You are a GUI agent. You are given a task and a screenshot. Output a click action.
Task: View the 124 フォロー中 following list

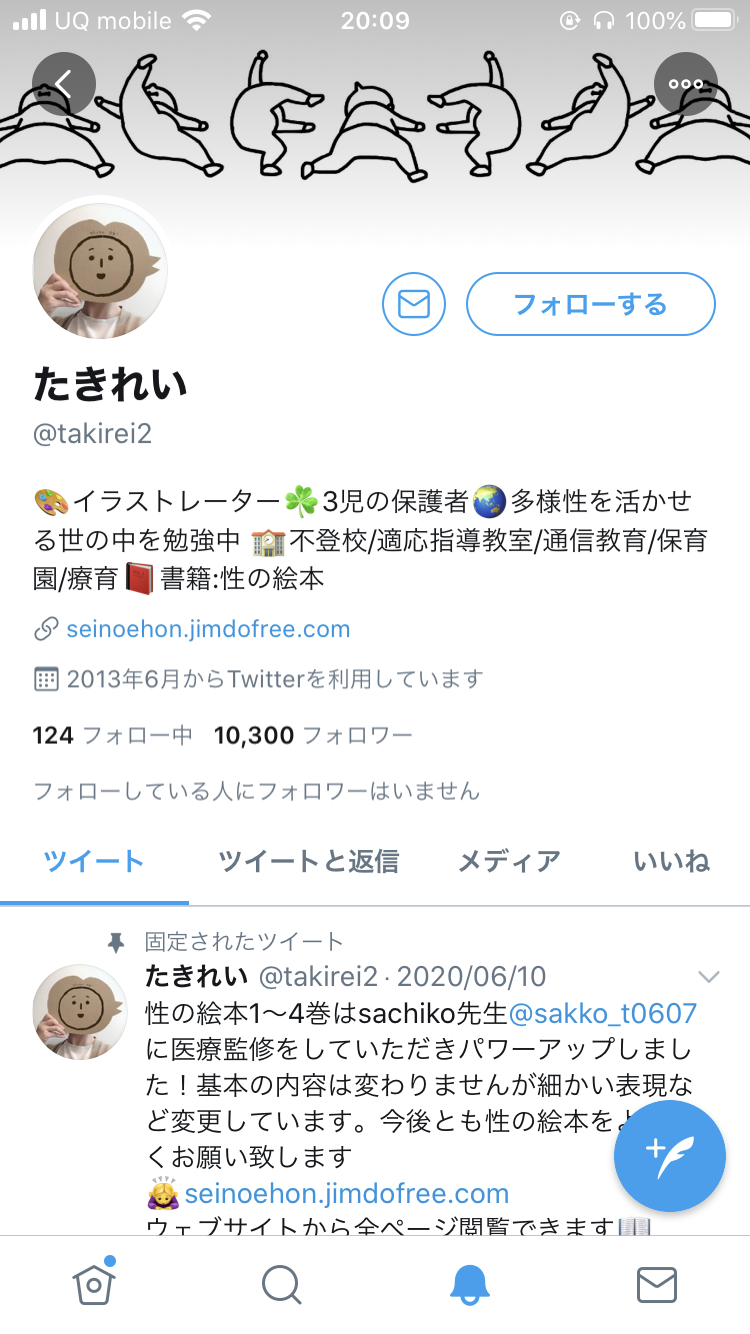[113, 736]
